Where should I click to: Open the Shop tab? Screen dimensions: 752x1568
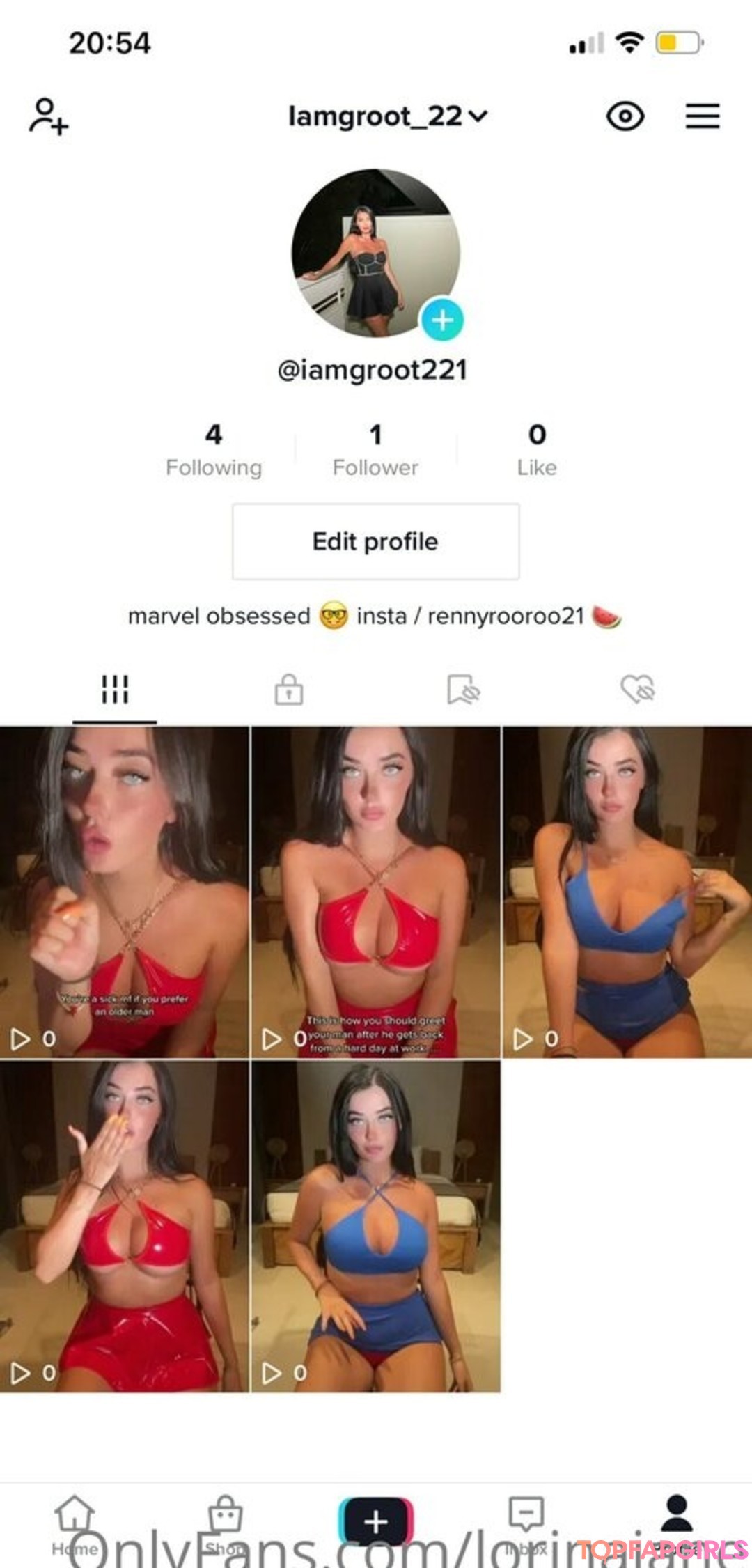pyautogui.click(x=225, y=1526)
